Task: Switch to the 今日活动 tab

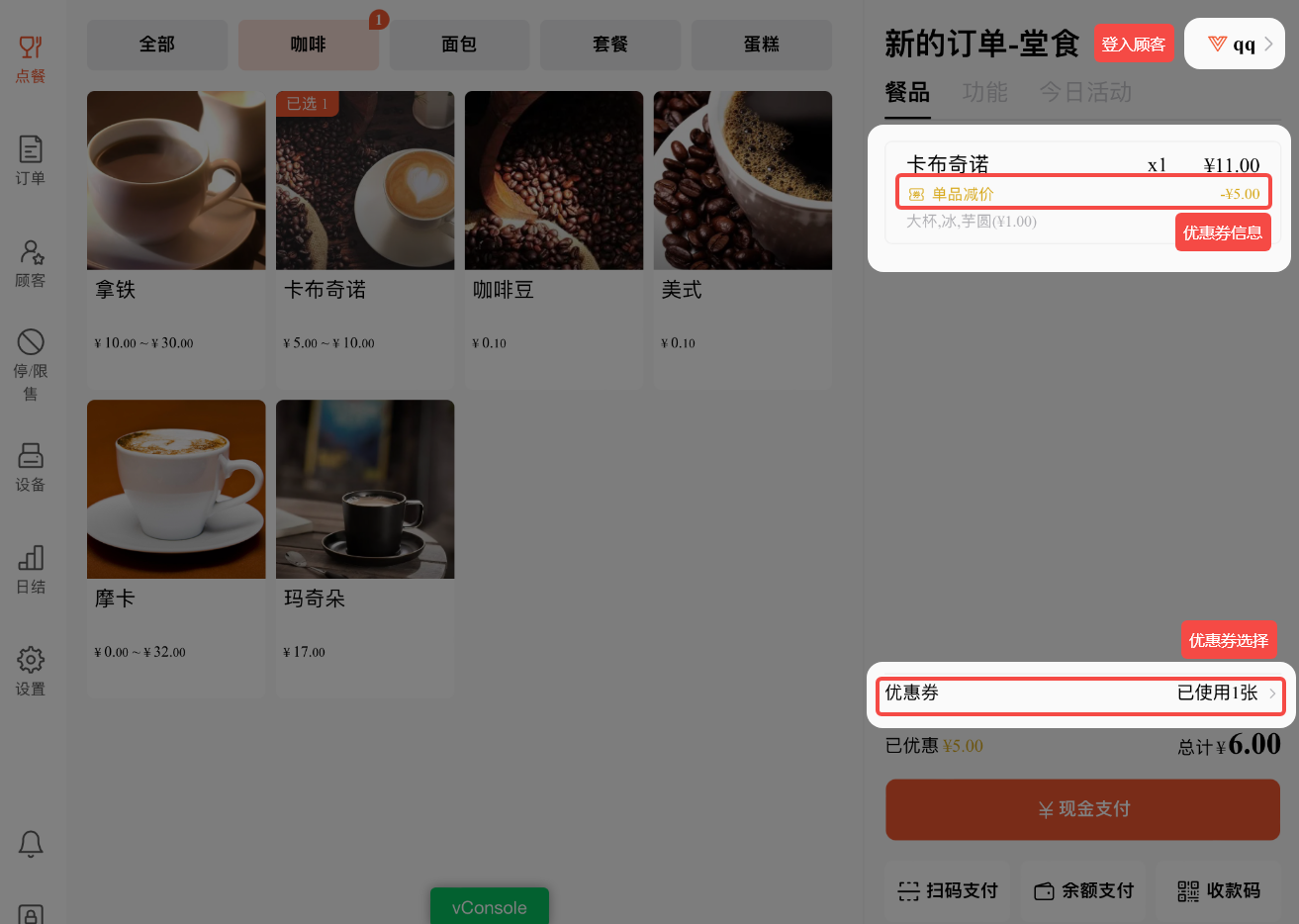Action: click(1085, 93)
